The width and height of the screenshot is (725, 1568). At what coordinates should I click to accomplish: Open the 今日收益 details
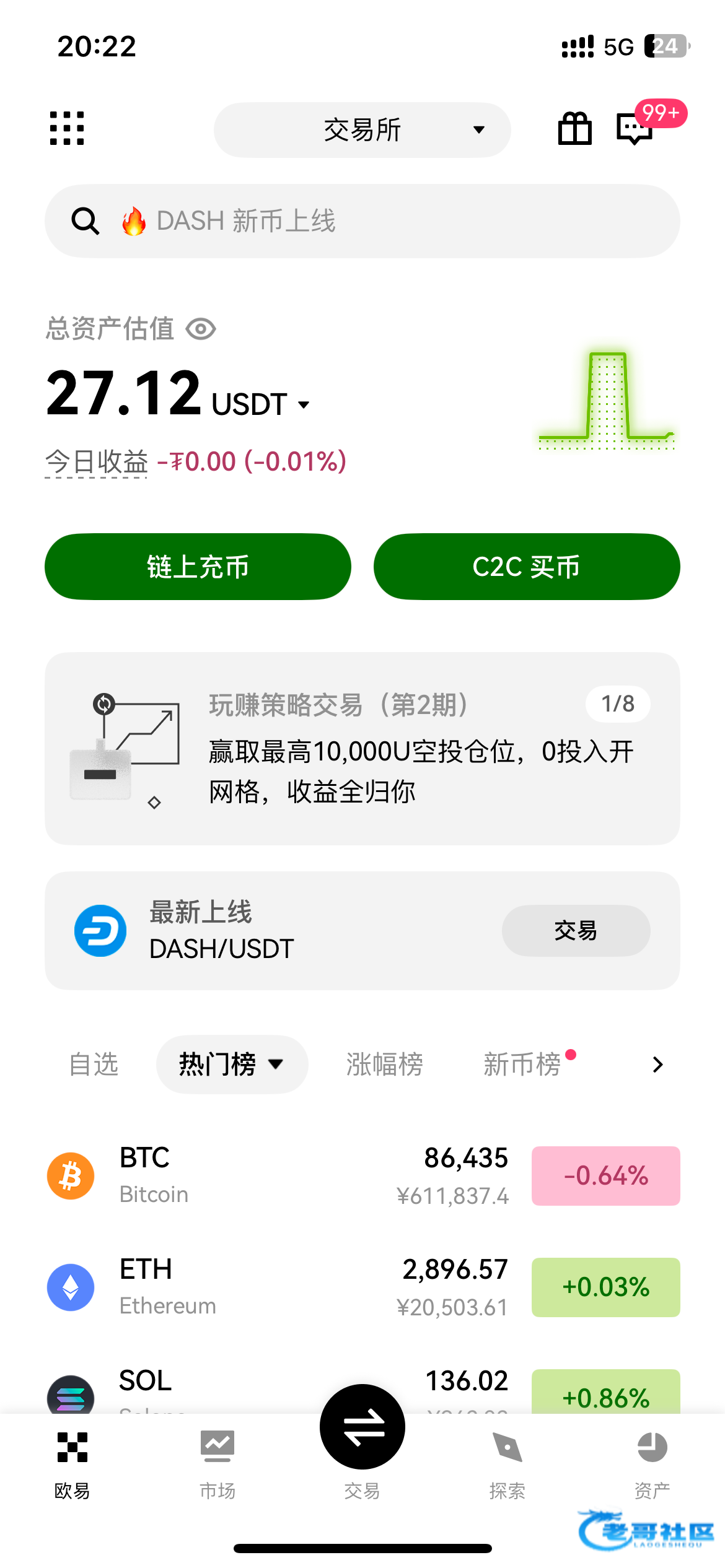pyautogui.click(x=97, y=462)
